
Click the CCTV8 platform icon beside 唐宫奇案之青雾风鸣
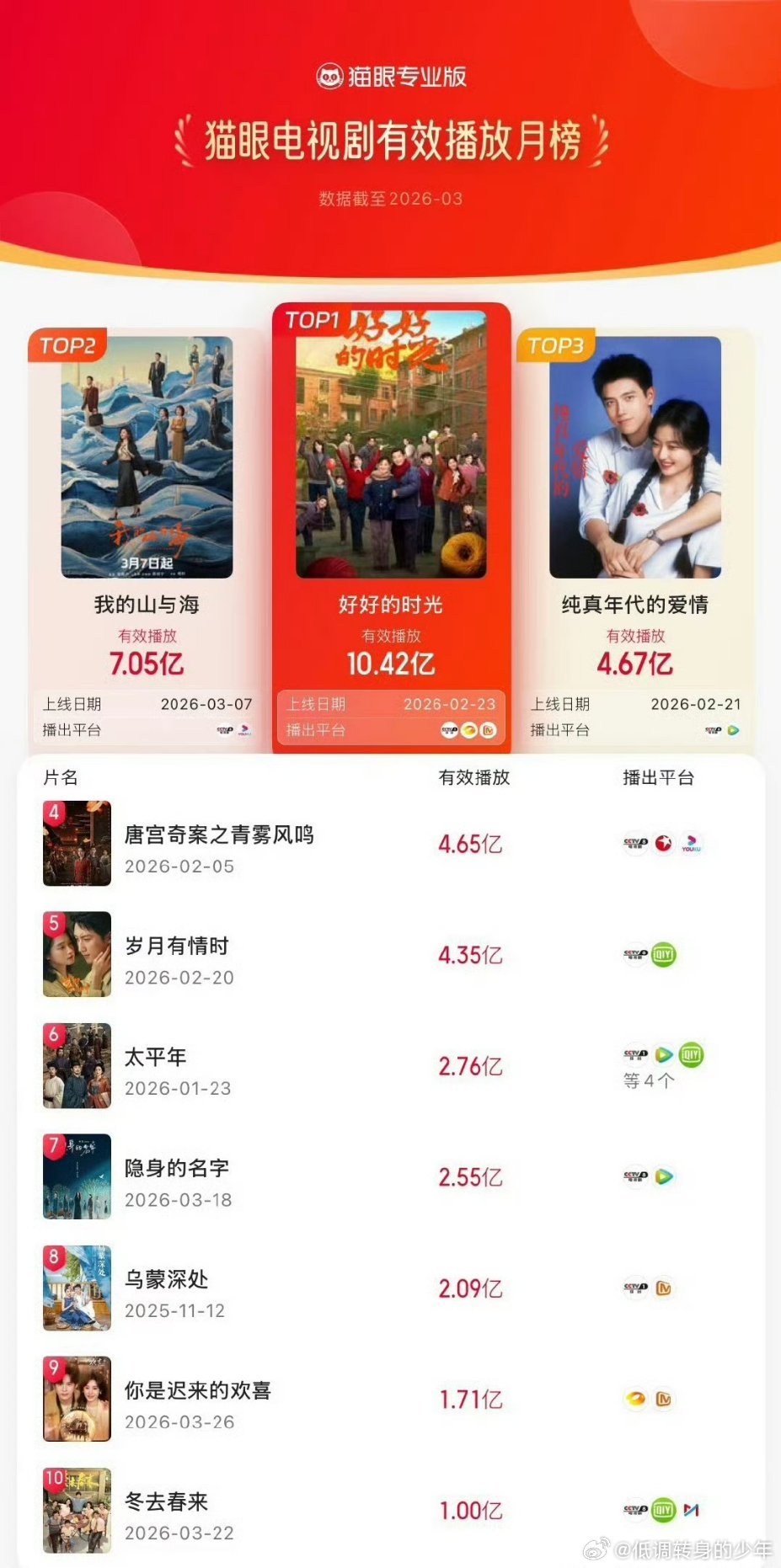click(x=634, y=844)
